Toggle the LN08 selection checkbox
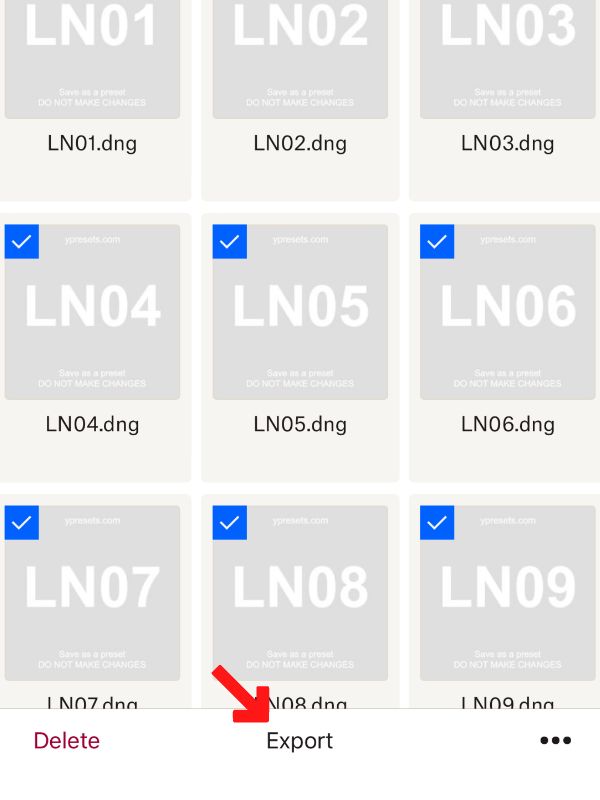Screen dimensions: 600x800 point(230,523)
